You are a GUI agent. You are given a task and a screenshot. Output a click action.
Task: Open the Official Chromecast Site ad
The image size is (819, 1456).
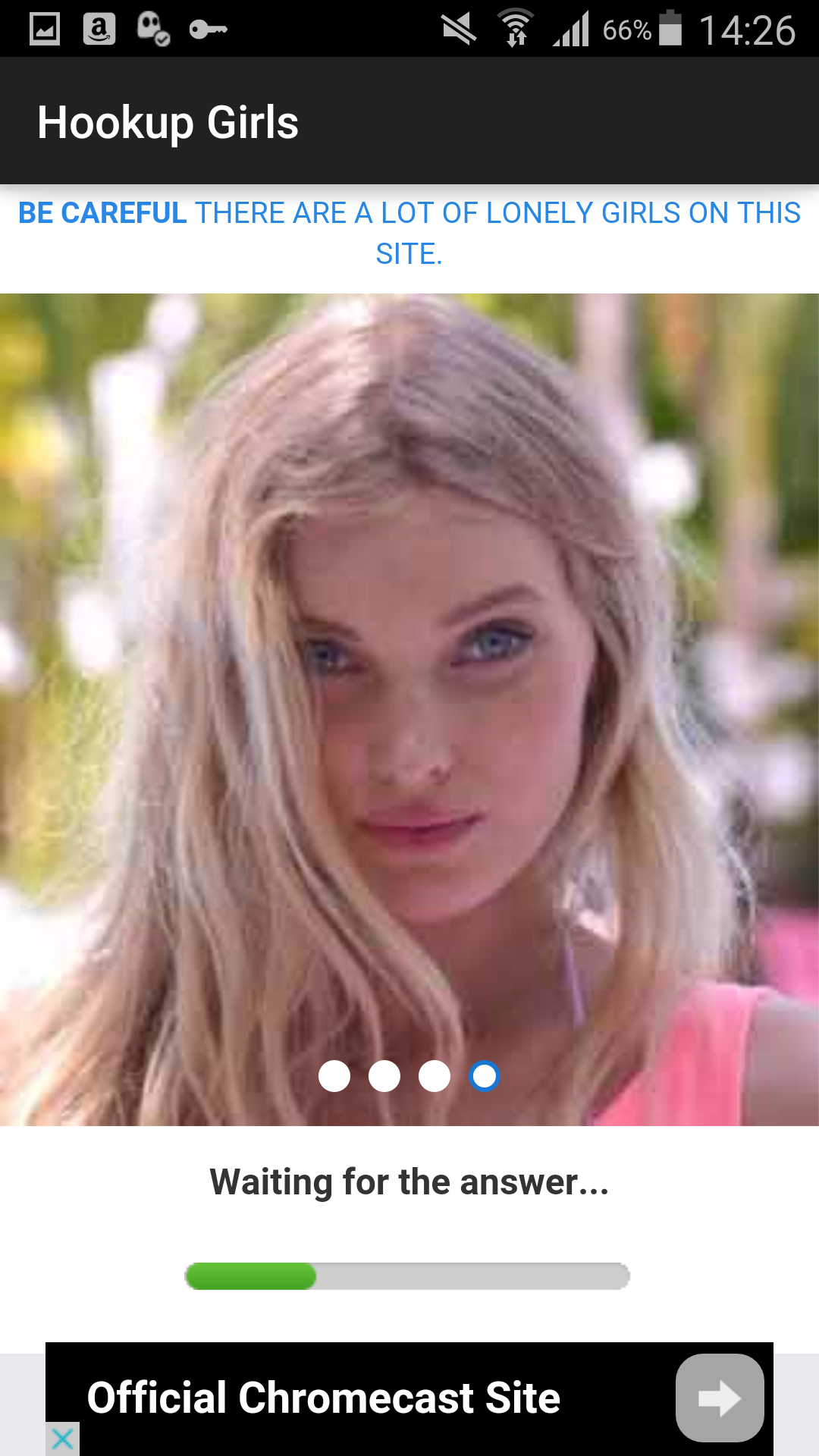(324, 1398)
